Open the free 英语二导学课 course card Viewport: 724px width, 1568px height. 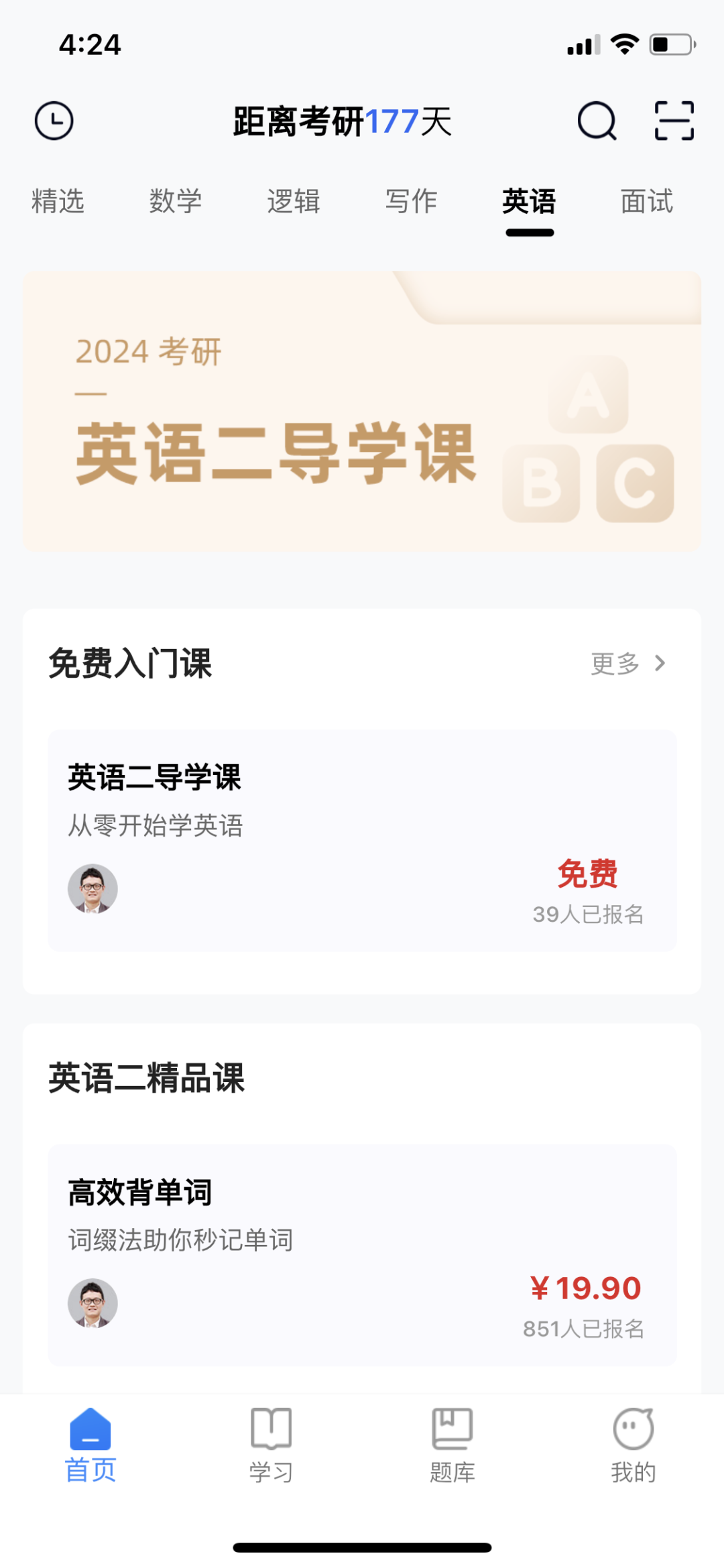pos(362,840)
